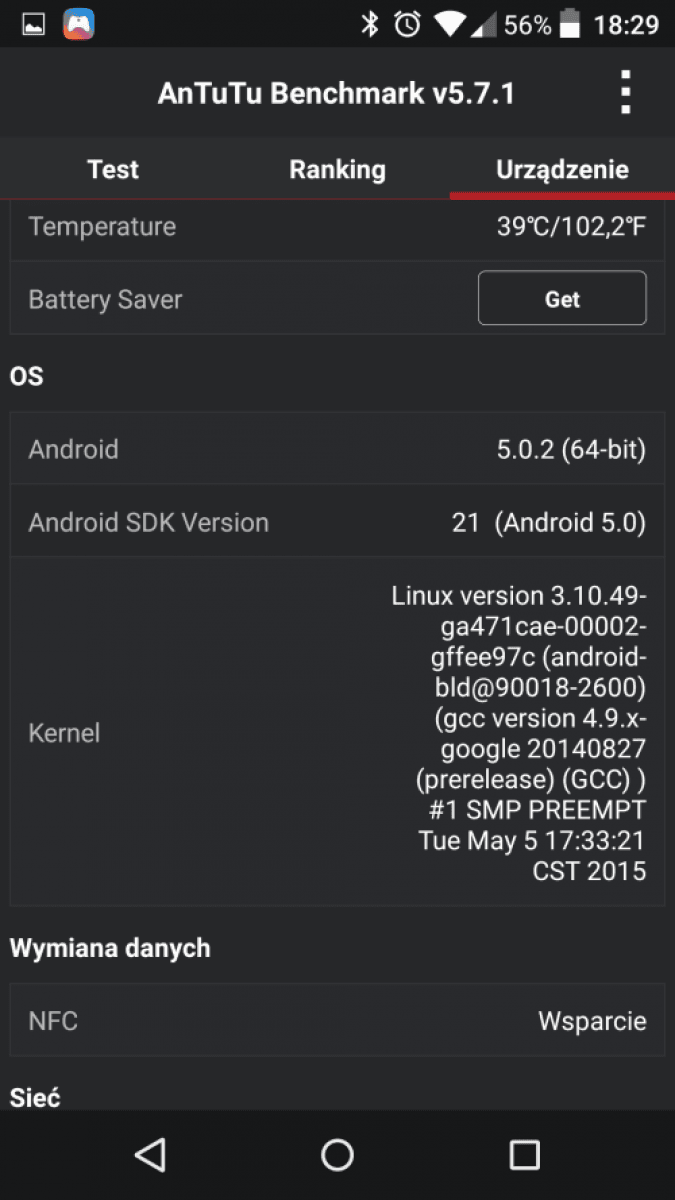The image size is (675, 1200).
Task: Open the overflow menu
Action: tap(626, 93)
